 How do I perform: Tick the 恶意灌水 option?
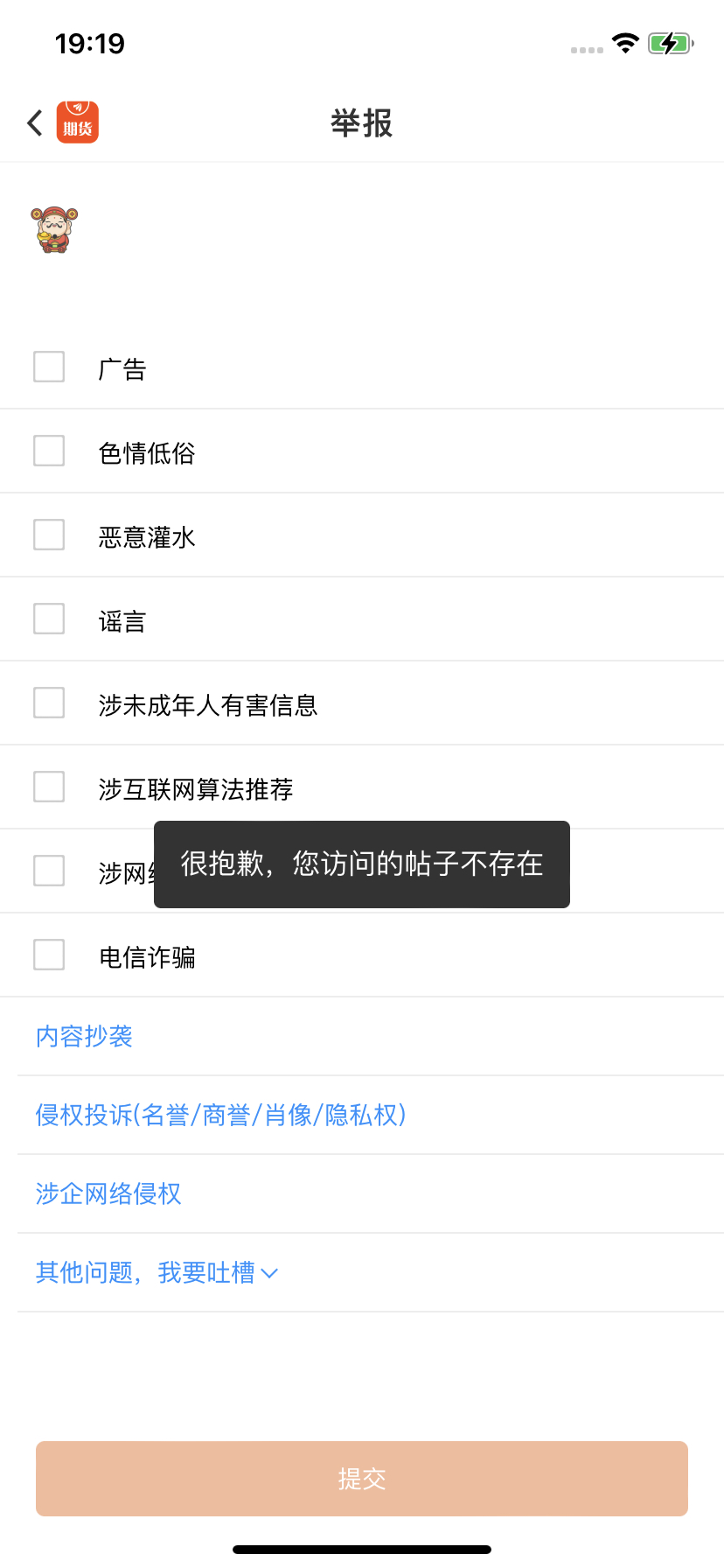pyautogui.click(x=49, y=535)
